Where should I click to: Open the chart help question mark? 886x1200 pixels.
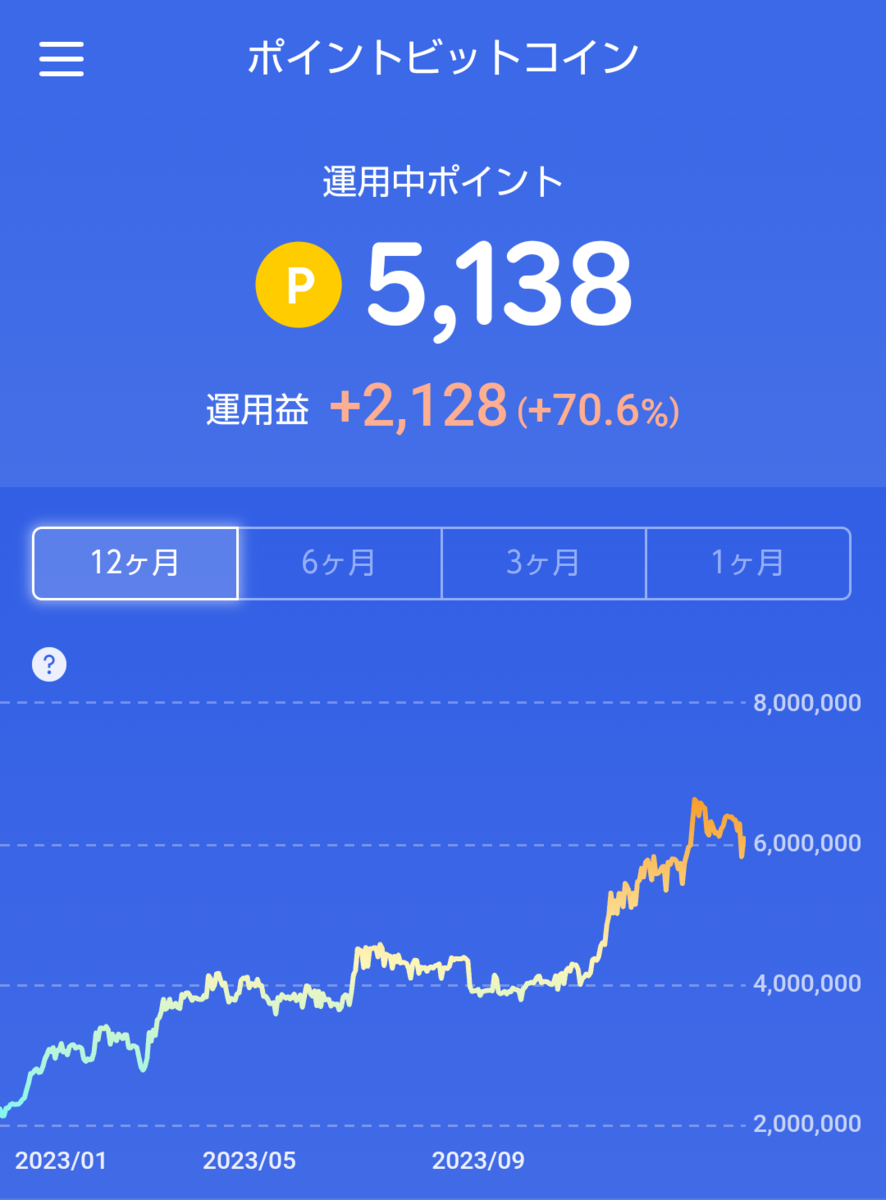[49, 664]
